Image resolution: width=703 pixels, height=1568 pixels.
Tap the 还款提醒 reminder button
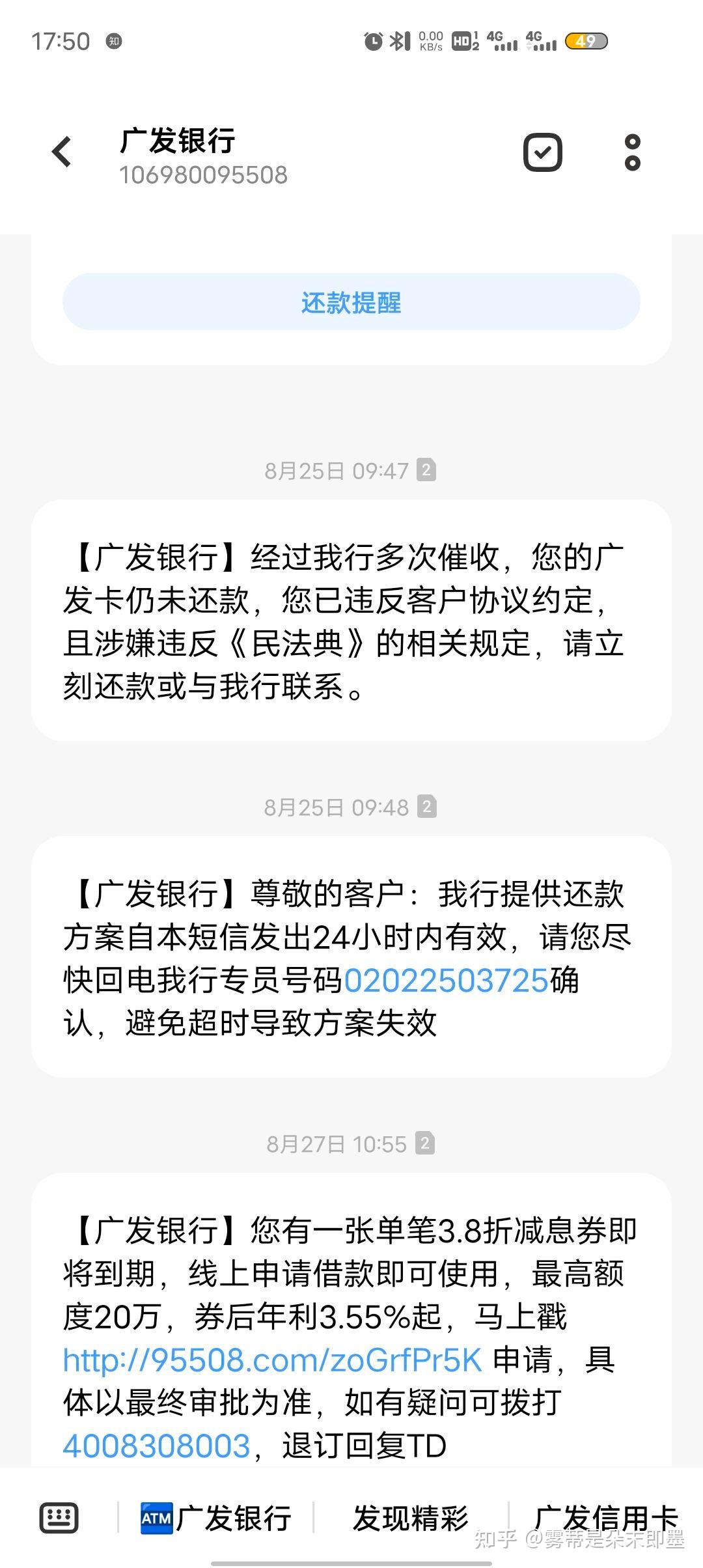pyautogui.click(x=351, y=301)
